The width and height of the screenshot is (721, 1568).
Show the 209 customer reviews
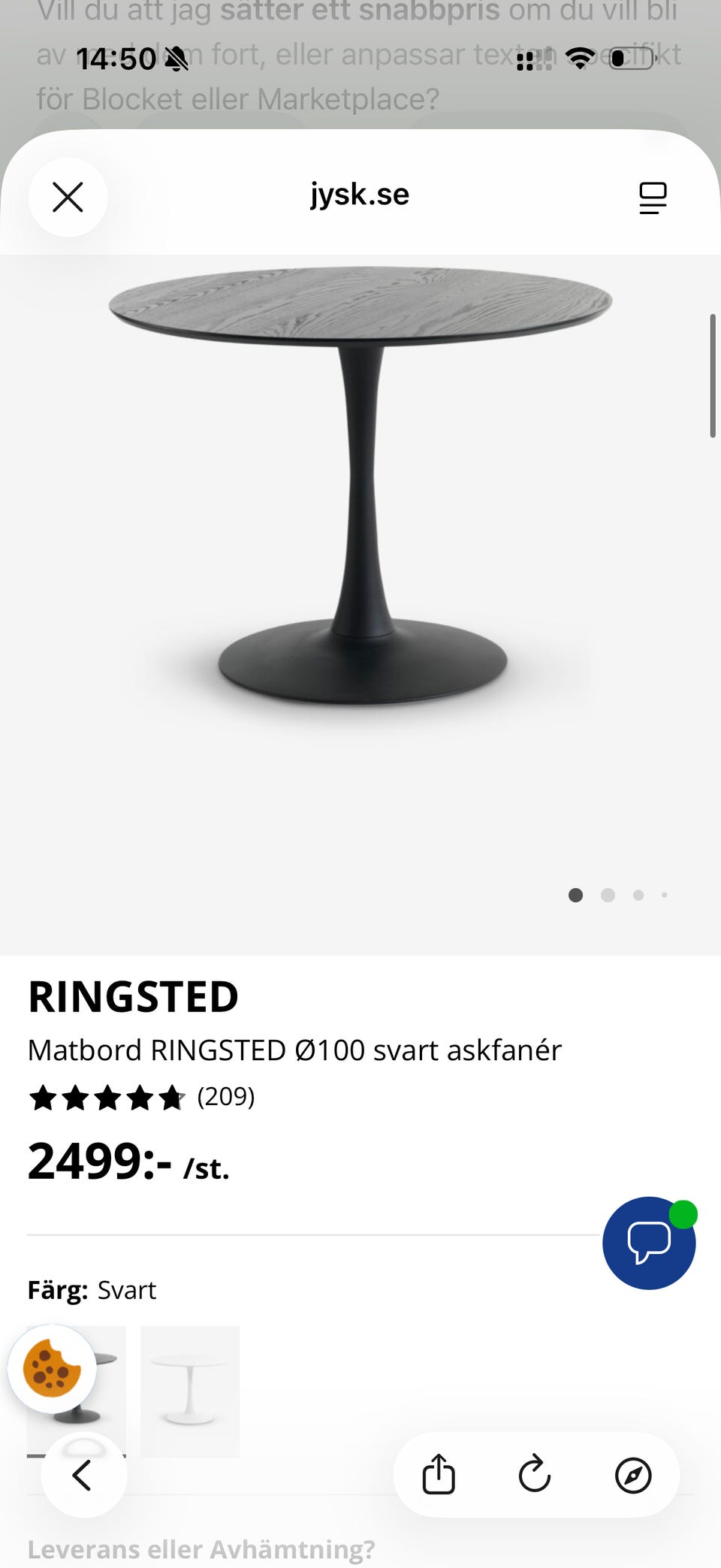(x=225, y=1097)
